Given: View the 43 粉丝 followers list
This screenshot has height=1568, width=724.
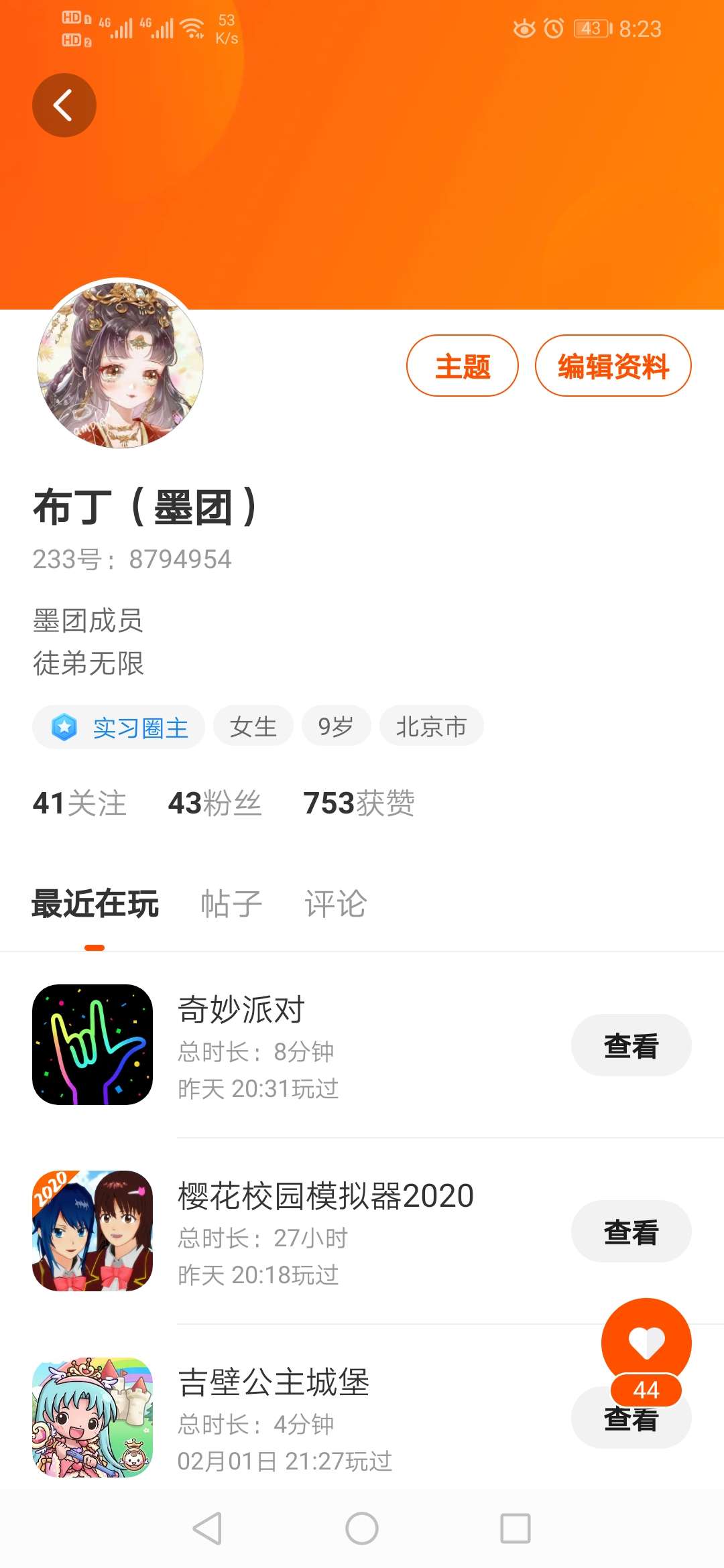Looking at the screenshot, I should [x=215, y=803].
